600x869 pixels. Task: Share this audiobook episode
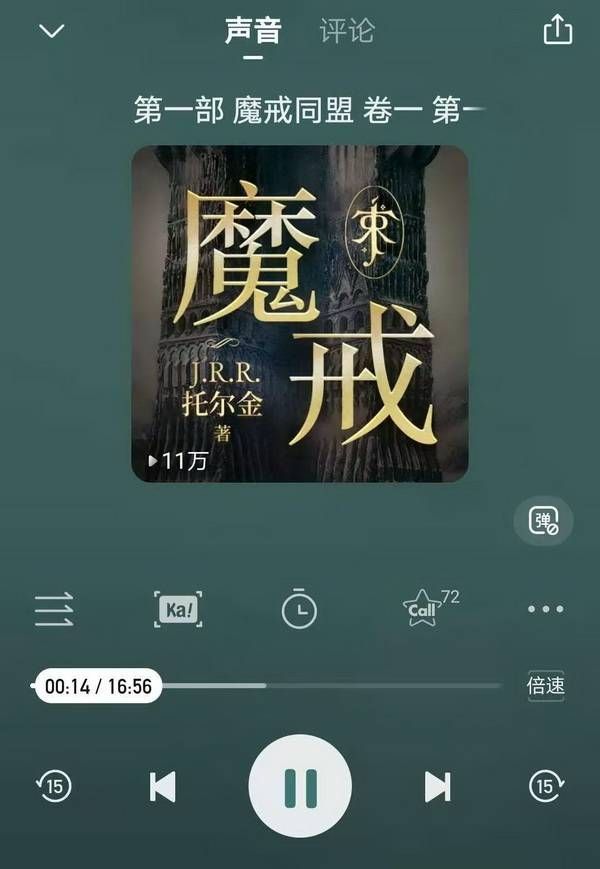(557, 30)
